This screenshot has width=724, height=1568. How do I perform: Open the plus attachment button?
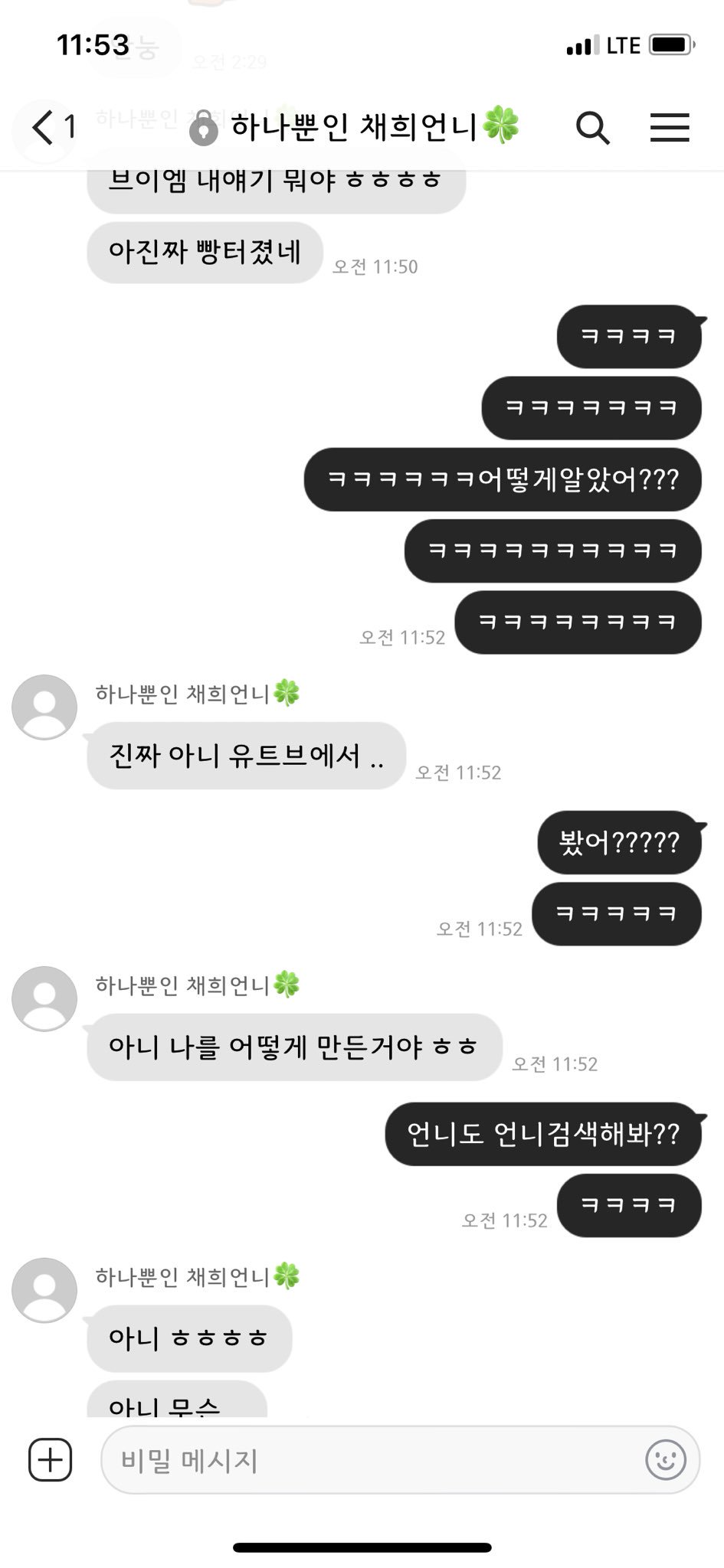pyautogui.click(x=51, y=1459)
